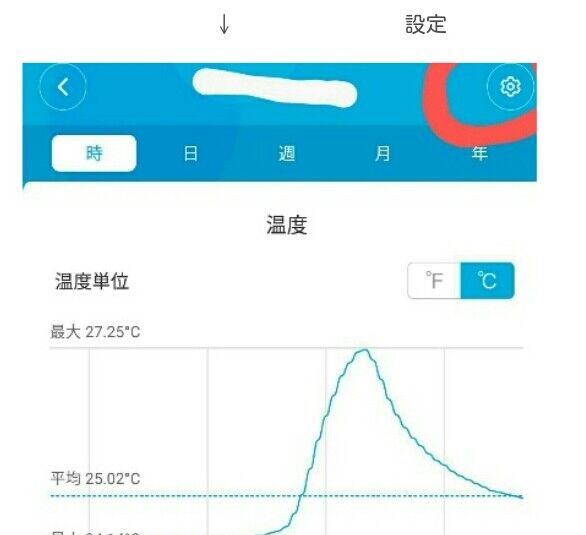Switch to the 日 (day) tab
This screenshot has height=535, width=586.
point(191,154)
